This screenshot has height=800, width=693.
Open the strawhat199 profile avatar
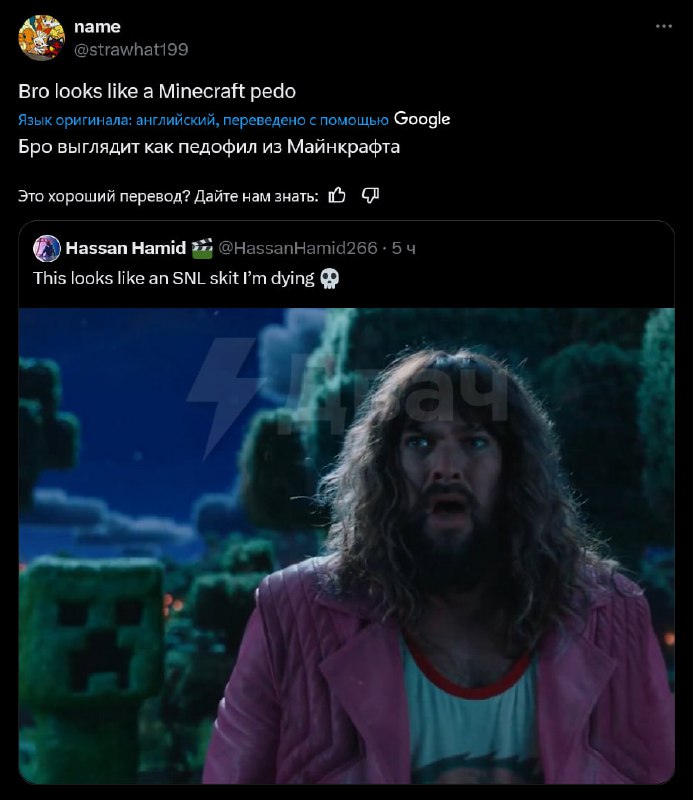[x=42, y=38]
